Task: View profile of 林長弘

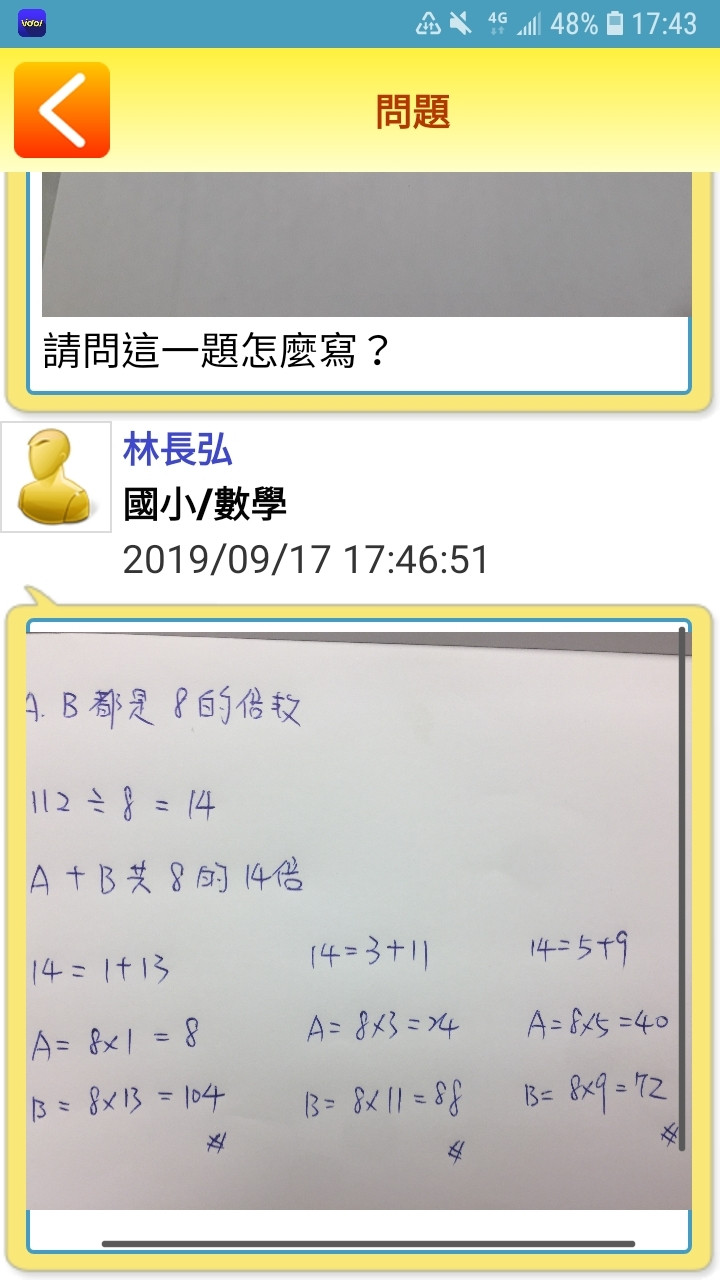Action: click(x=177, y=451)
